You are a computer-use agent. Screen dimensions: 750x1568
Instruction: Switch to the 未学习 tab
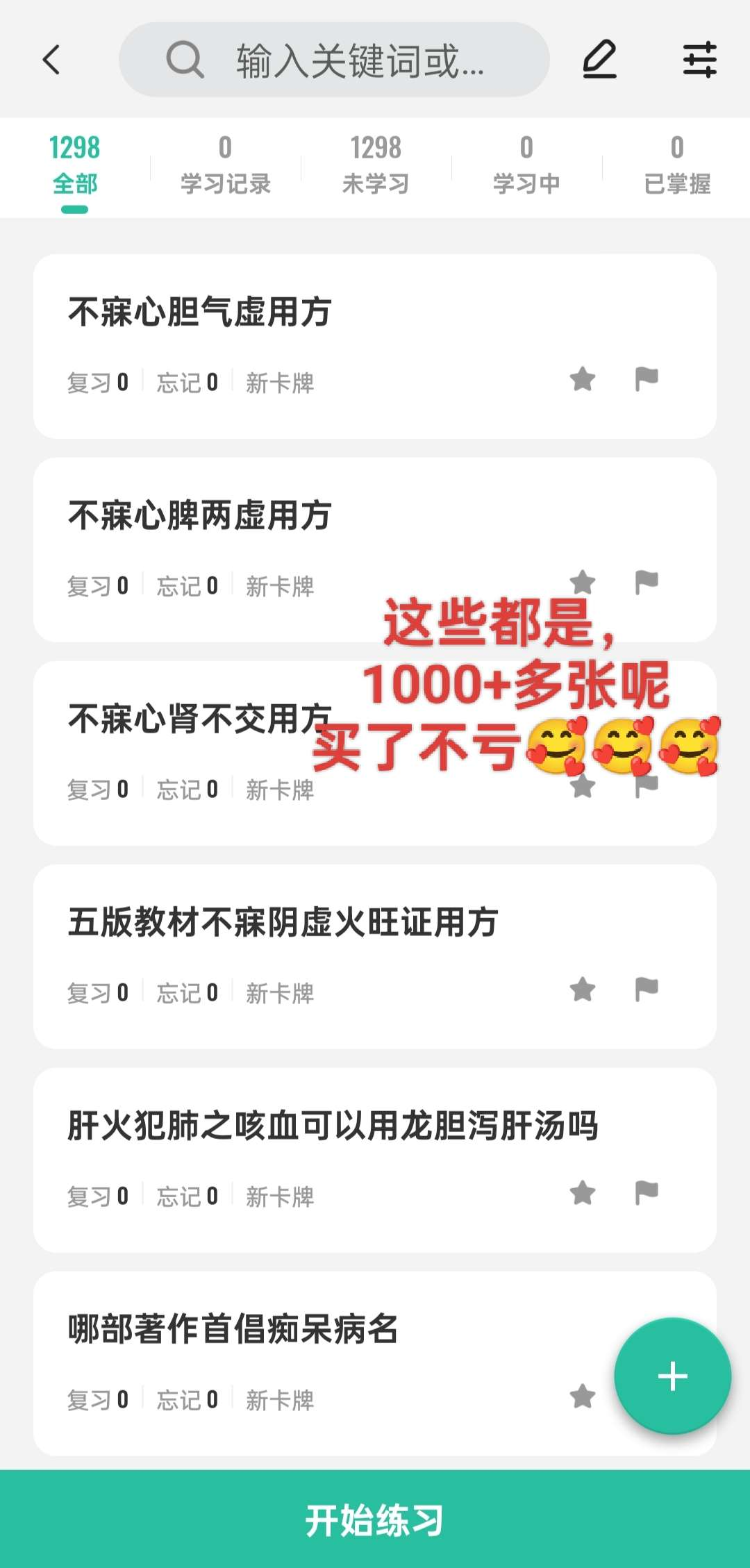376,167
